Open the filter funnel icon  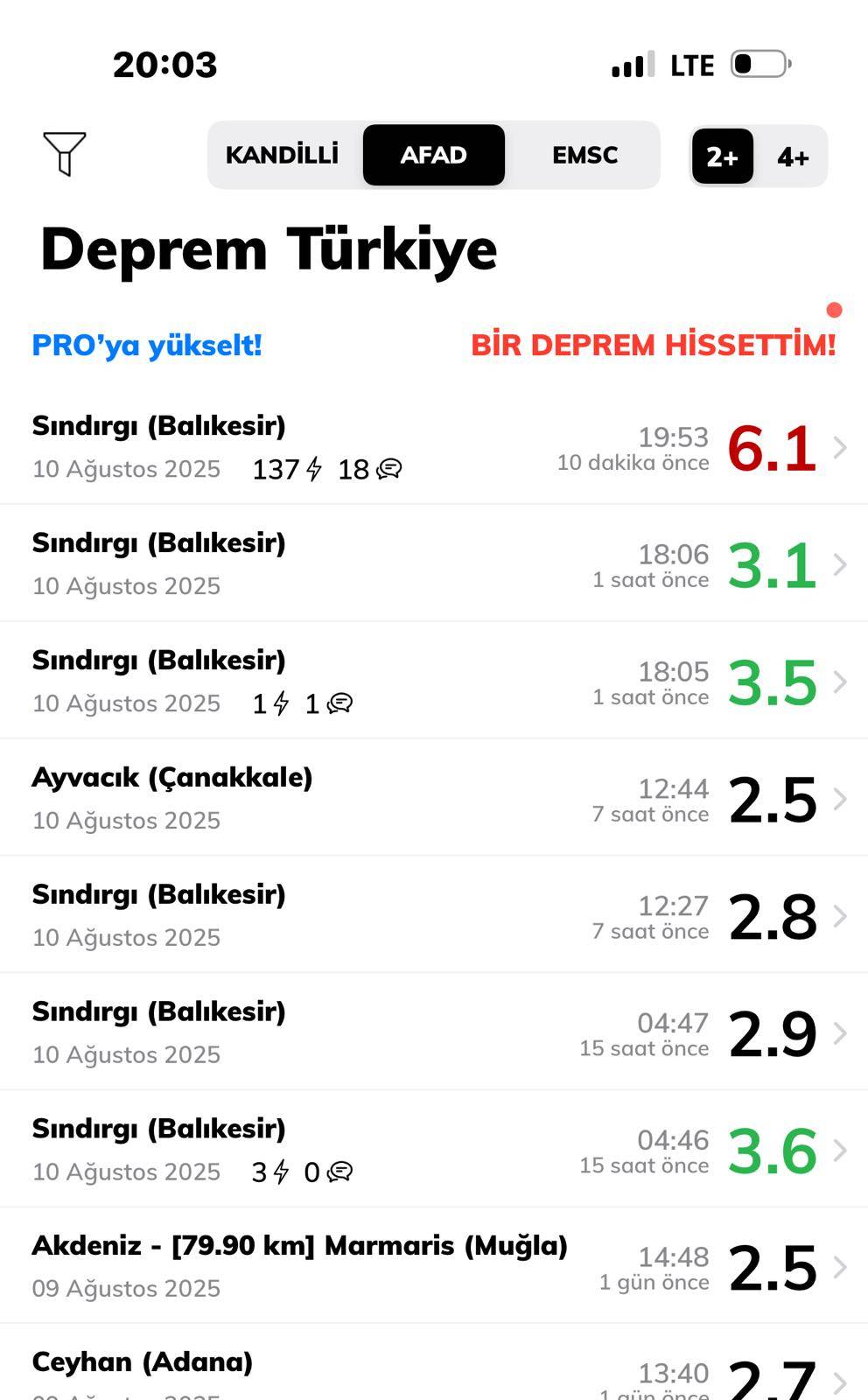tap(65, 155)
